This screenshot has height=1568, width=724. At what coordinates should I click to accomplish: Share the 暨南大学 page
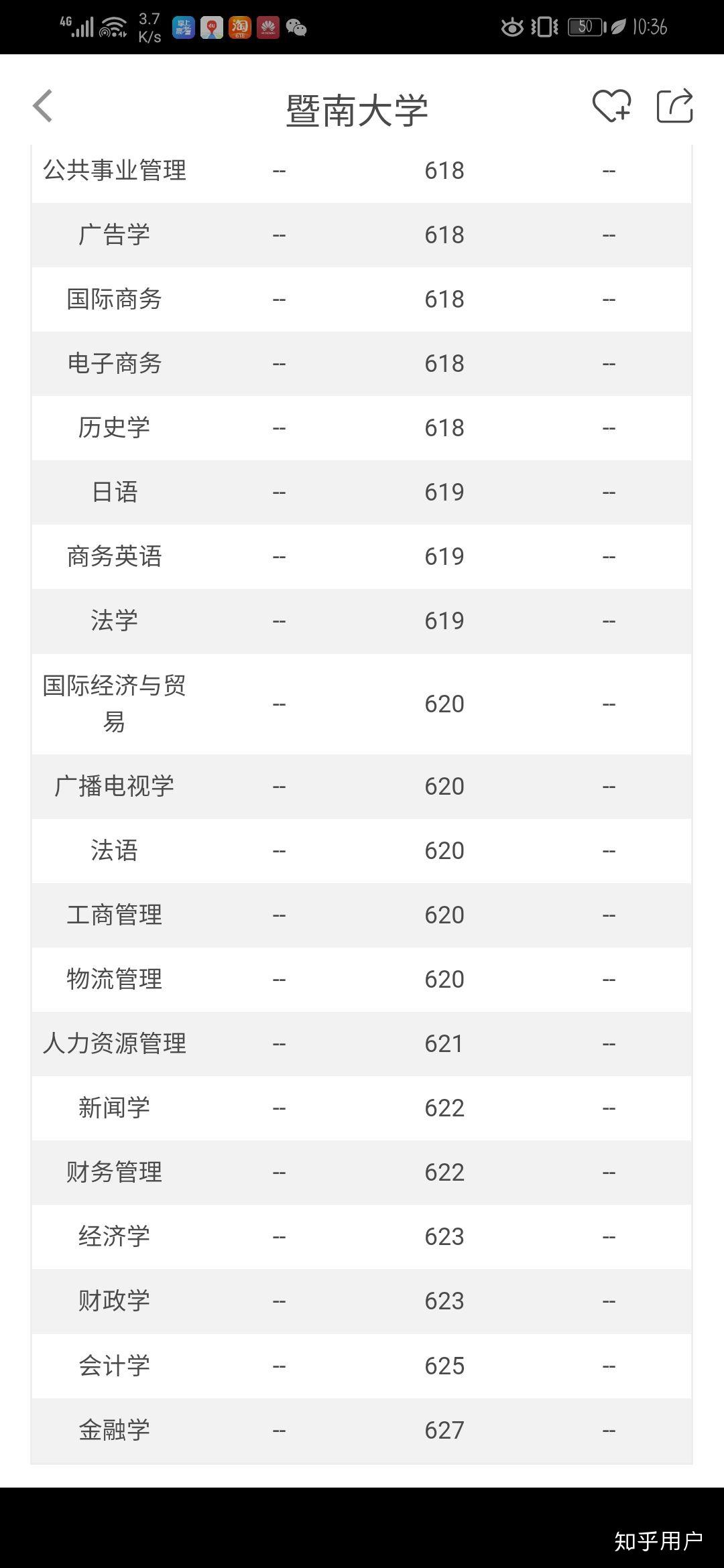click(x=674, y=107)
